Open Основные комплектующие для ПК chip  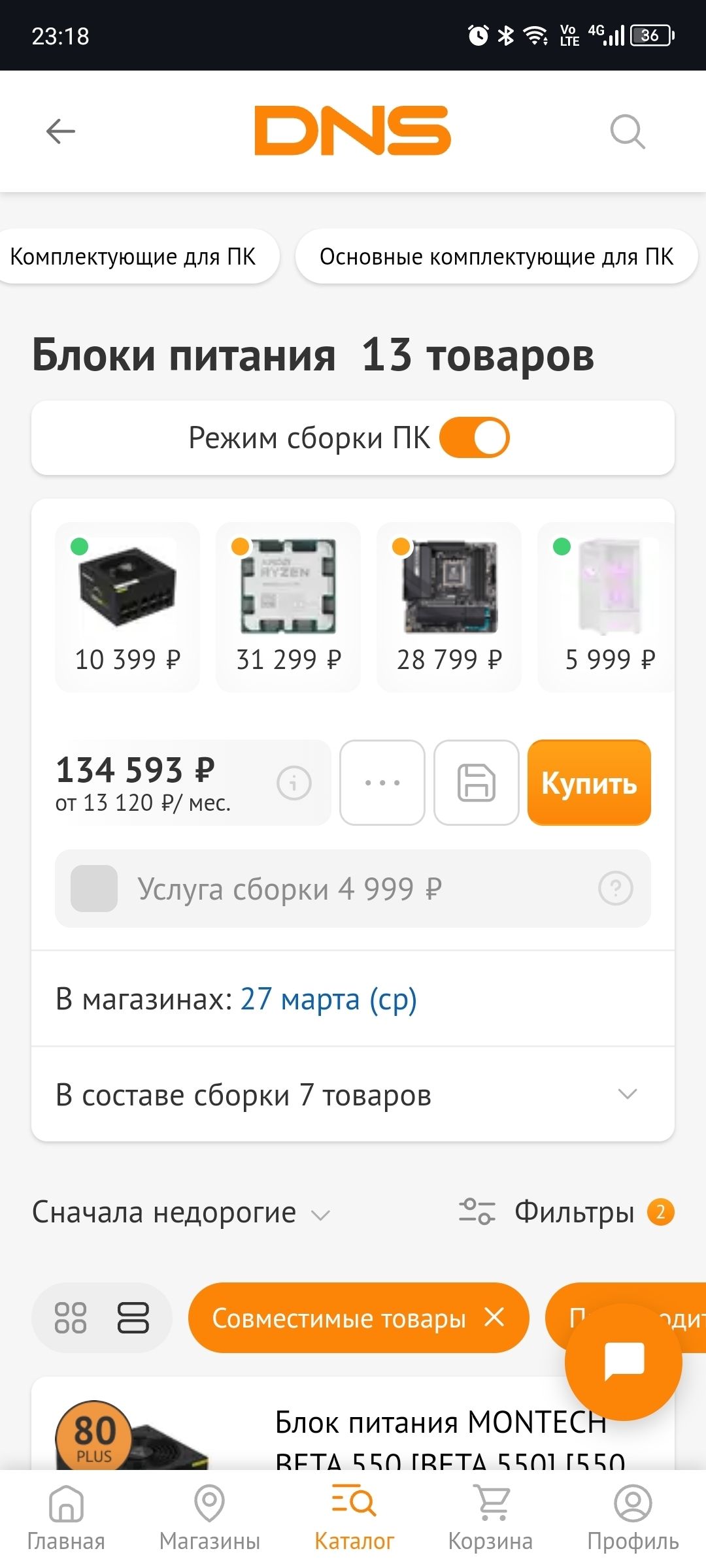pos(496,257)
